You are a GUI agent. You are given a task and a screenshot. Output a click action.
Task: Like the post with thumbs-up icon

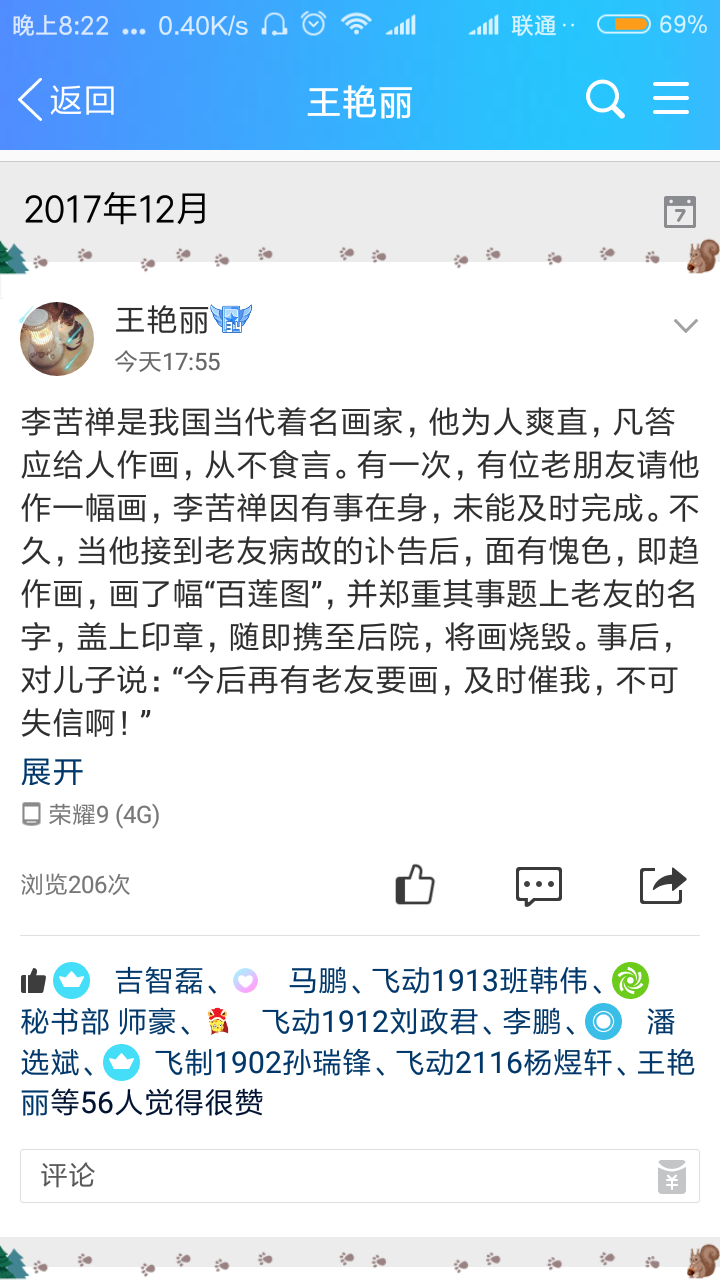415,885
